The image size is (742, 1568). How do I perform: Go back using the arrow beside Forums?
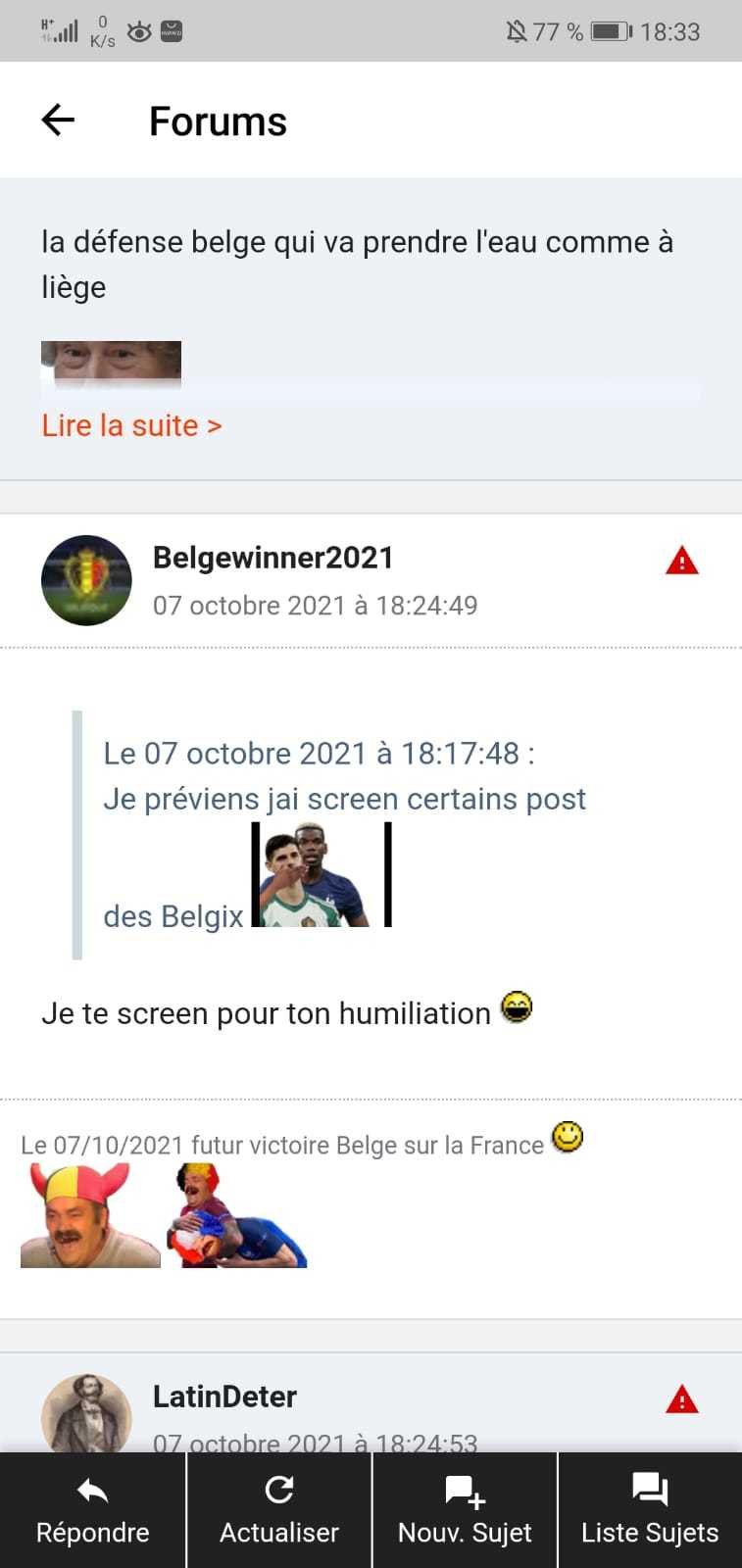pyautogui.click(x=58, y=121)
